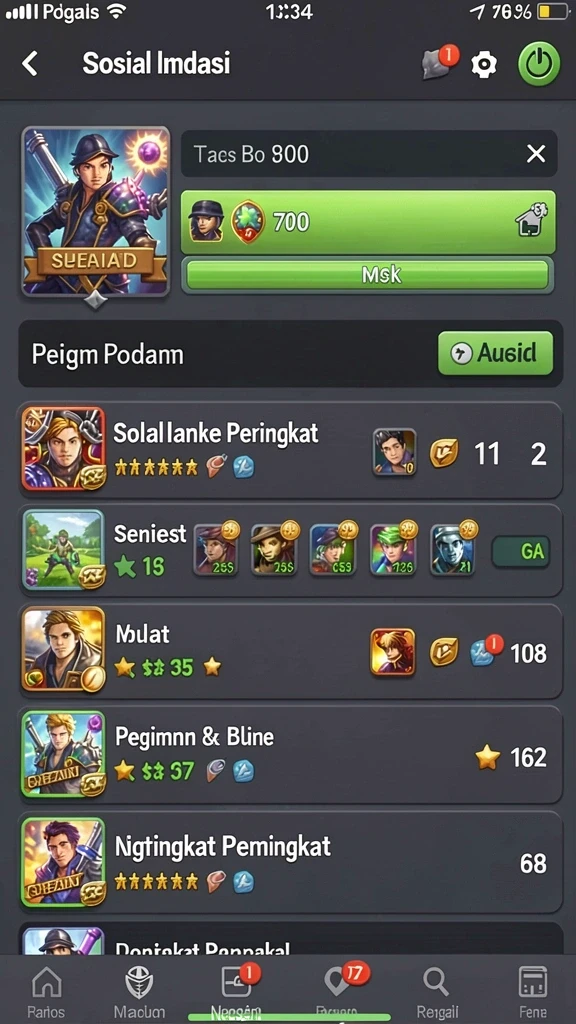Go back from Sosial Imdasi
This screenshot has width=576, height=1024.
[x=30, y=64]
